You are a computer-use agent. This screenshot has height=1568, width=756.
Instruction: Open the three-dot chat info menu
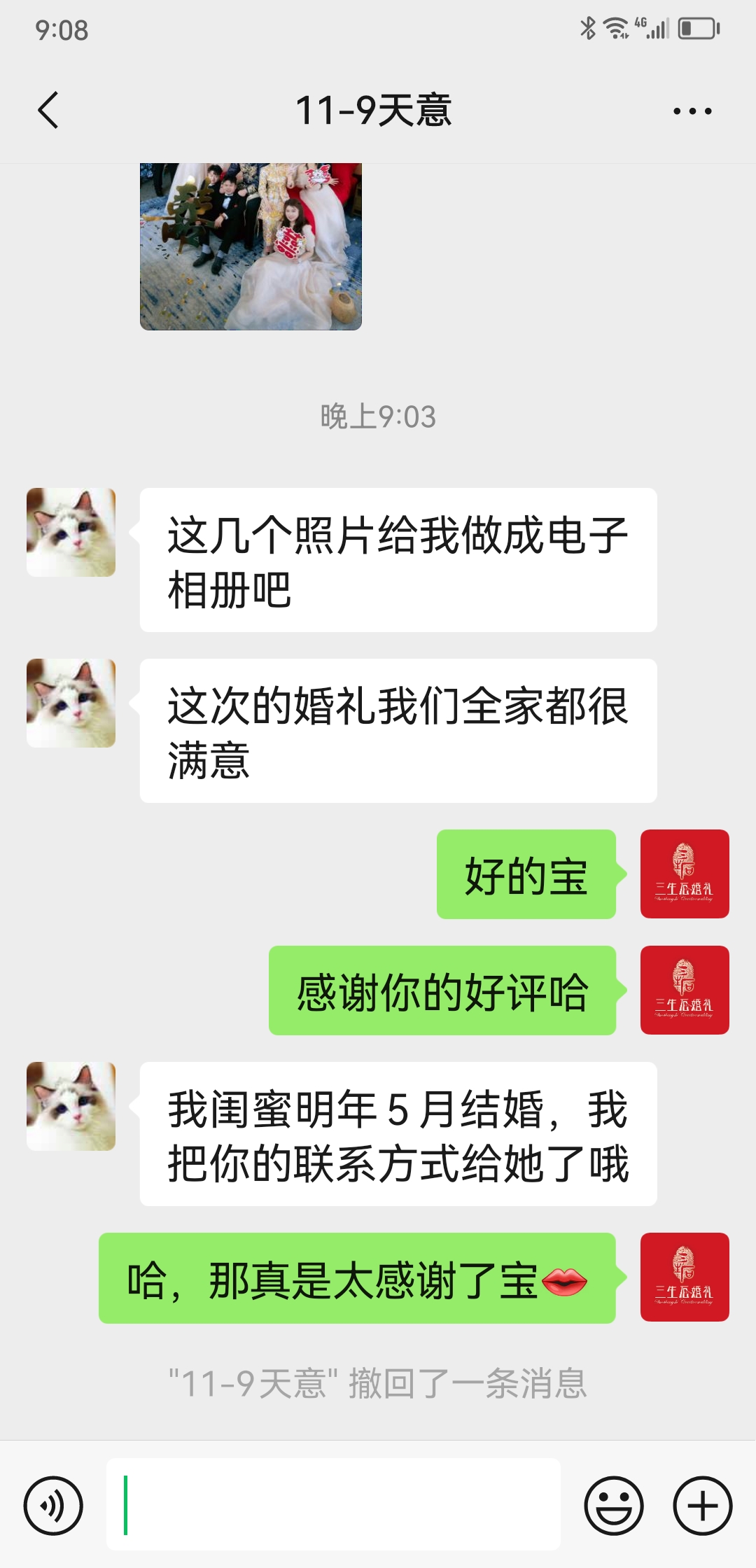pos(692,111)
